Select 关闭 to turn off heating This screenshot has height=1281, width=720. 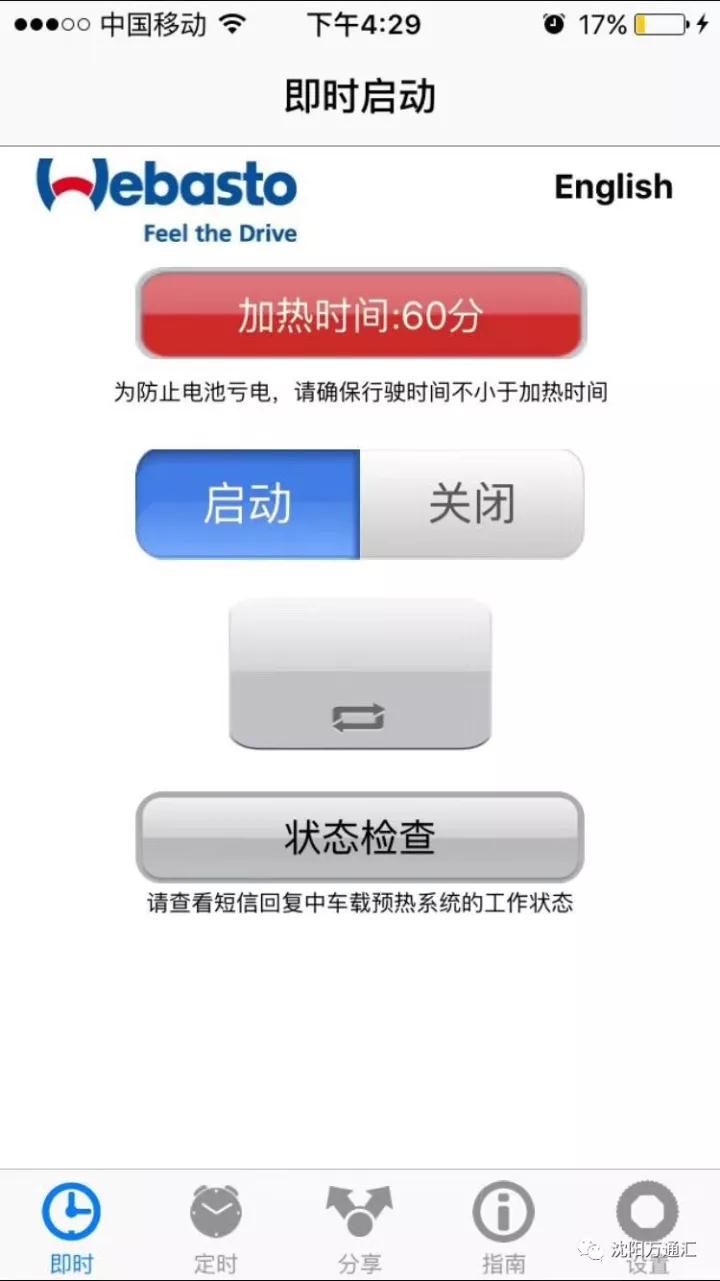click(x=472, y=503)
